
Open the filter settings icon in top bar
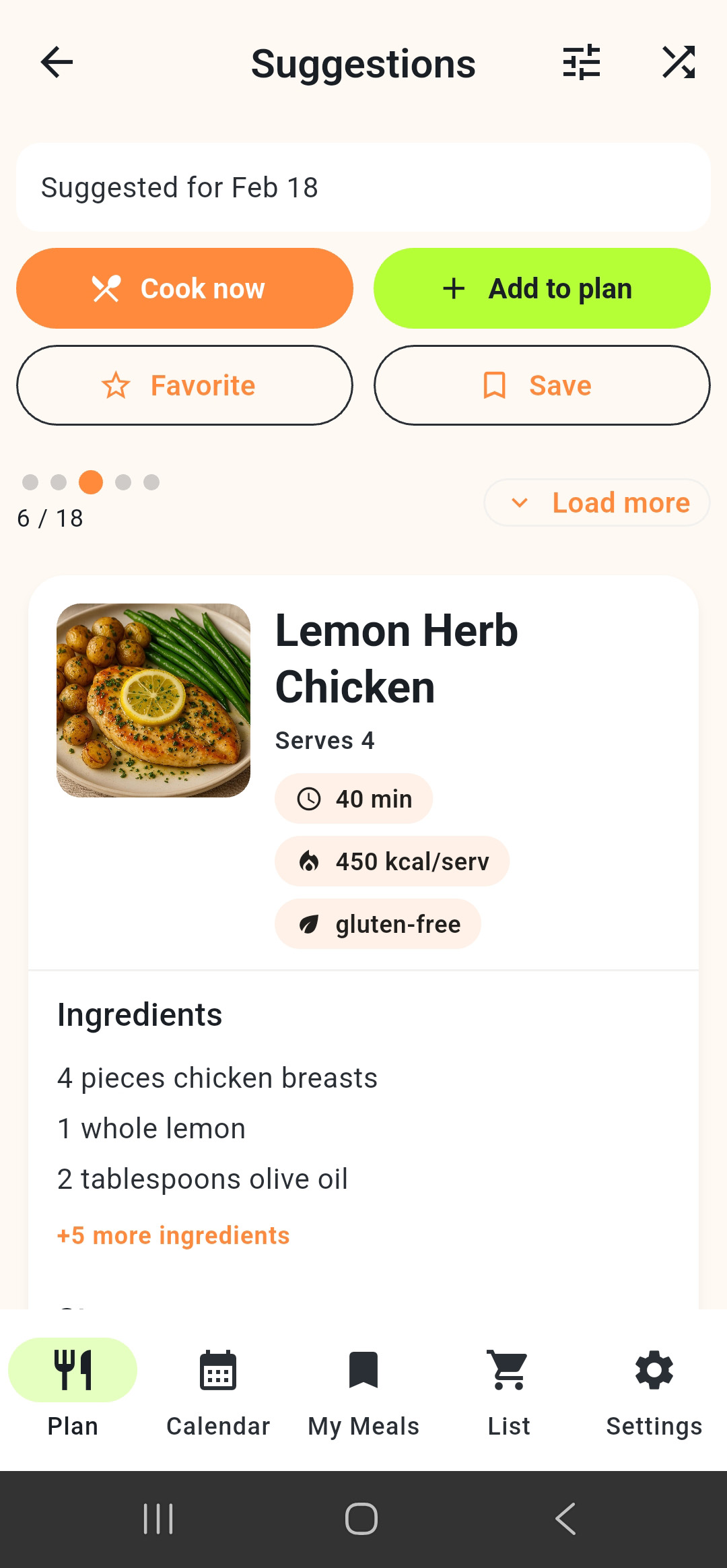pos(580,62)
